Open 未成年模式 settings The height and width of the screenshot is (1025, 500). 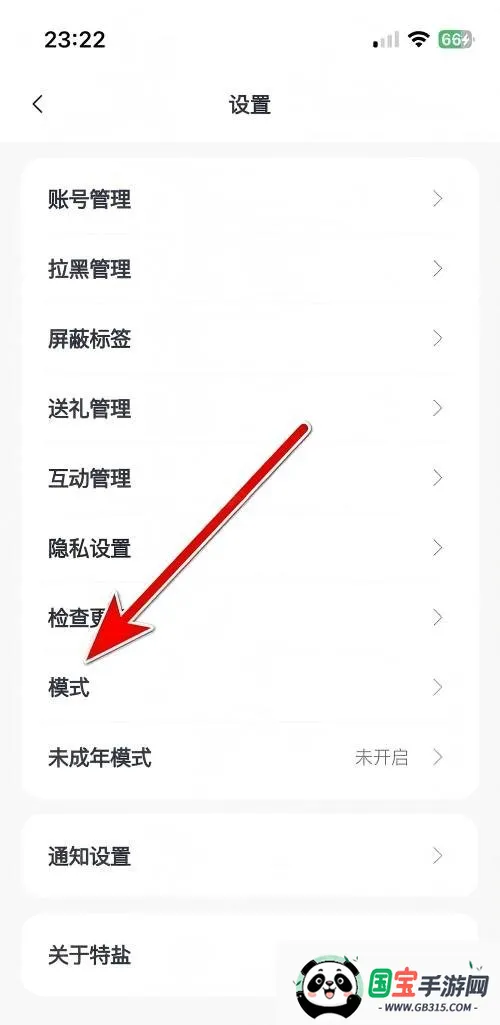[x=250, y=758]
